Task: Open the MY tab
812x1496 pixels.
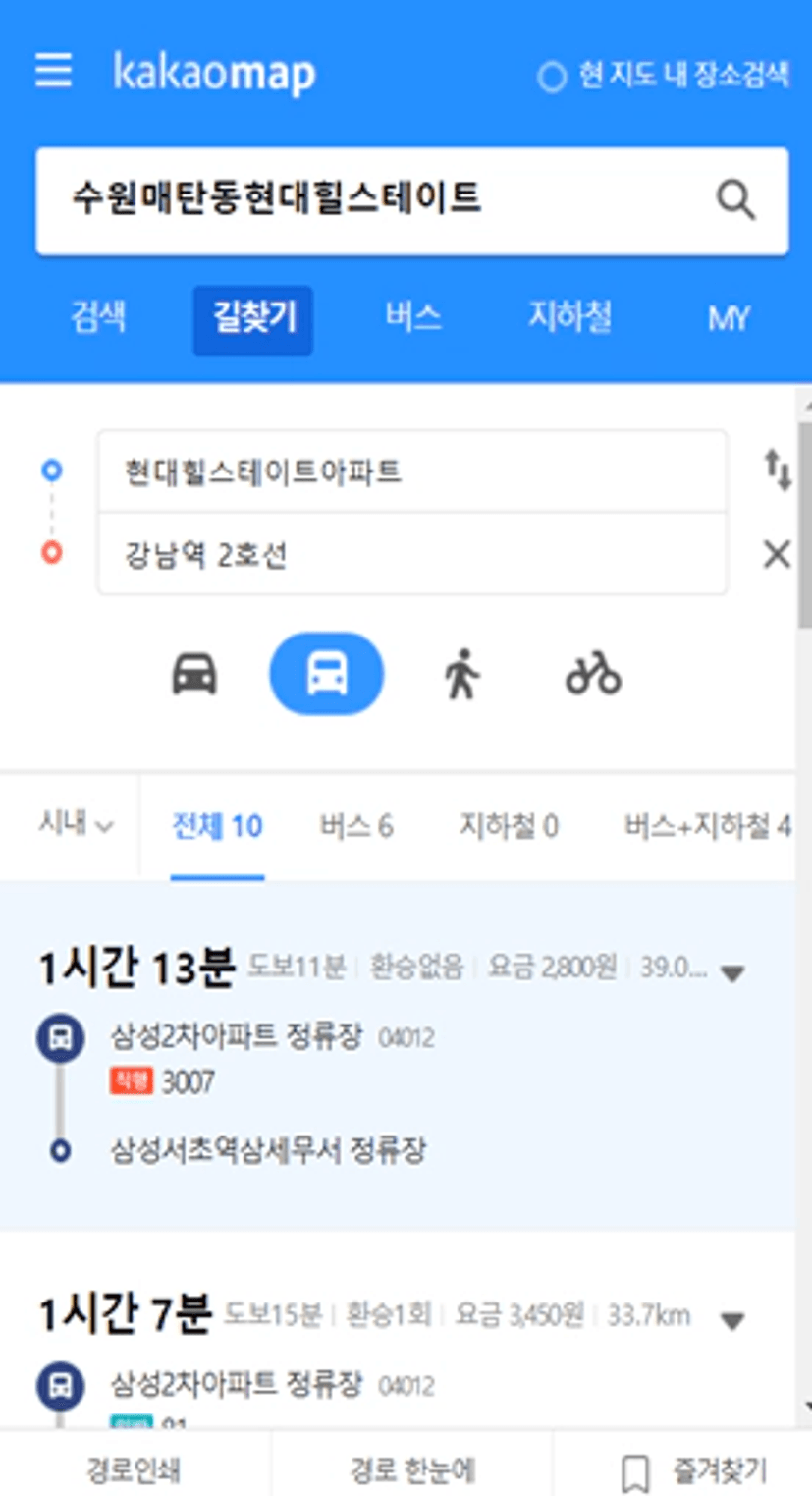Action: tap(729, 318)
